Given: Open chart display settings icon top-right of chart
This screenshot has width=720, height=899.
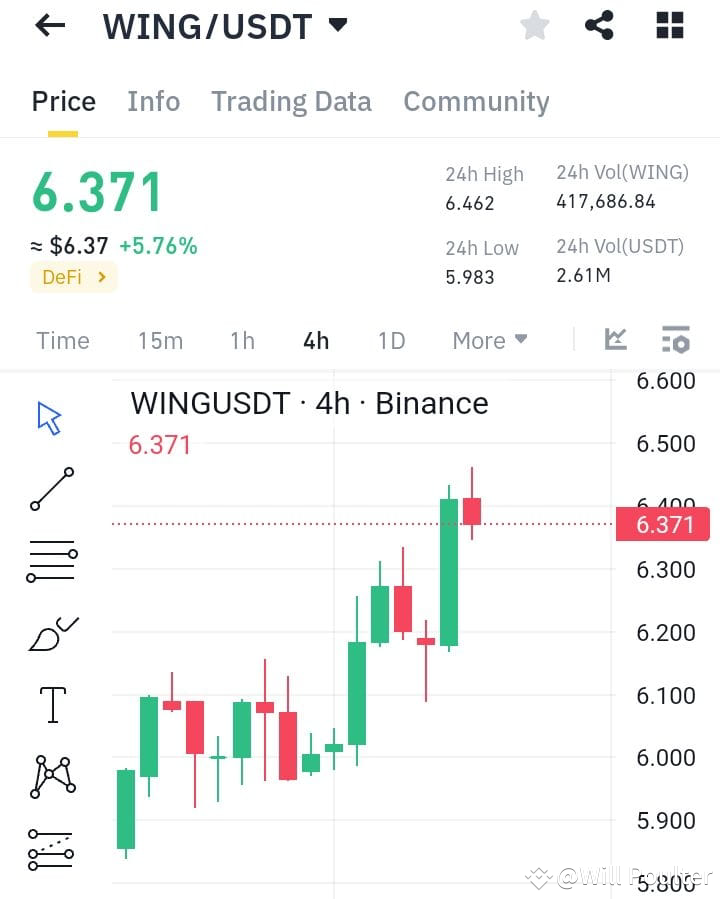Looking at the screenshot, I should click(675, 340).
